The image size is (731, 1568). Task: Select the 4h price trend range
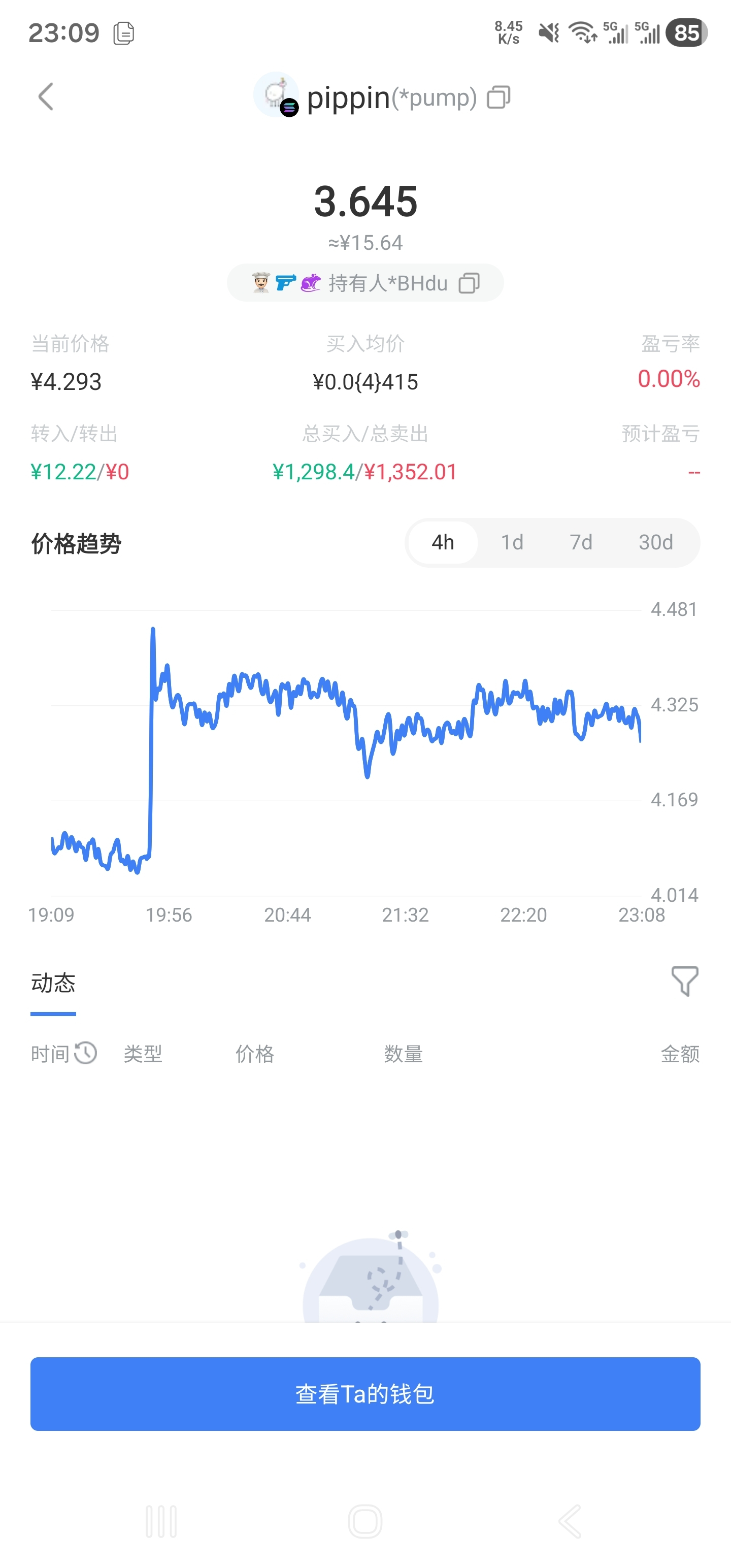443,542
